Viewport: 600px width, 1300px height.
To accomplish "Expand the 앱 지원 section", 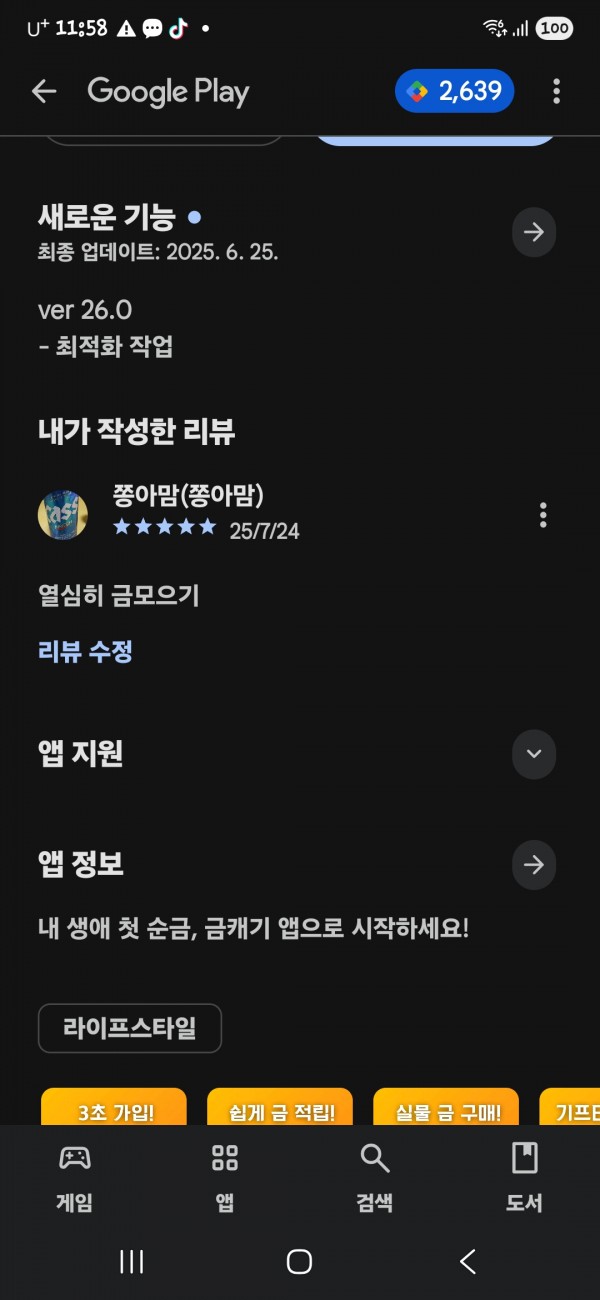I will point(534,754).
